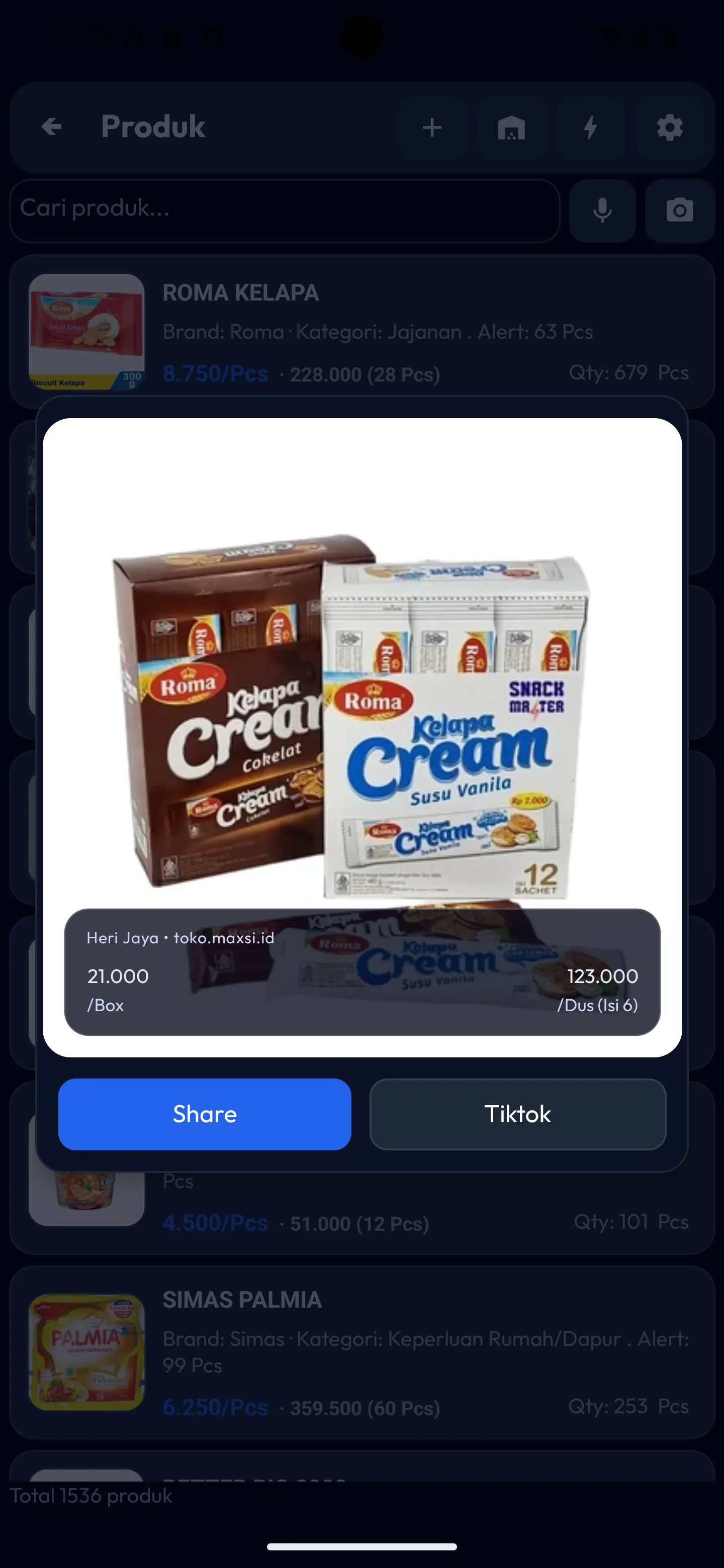Tap the toko.maxsi.id link

pos(223,938)
